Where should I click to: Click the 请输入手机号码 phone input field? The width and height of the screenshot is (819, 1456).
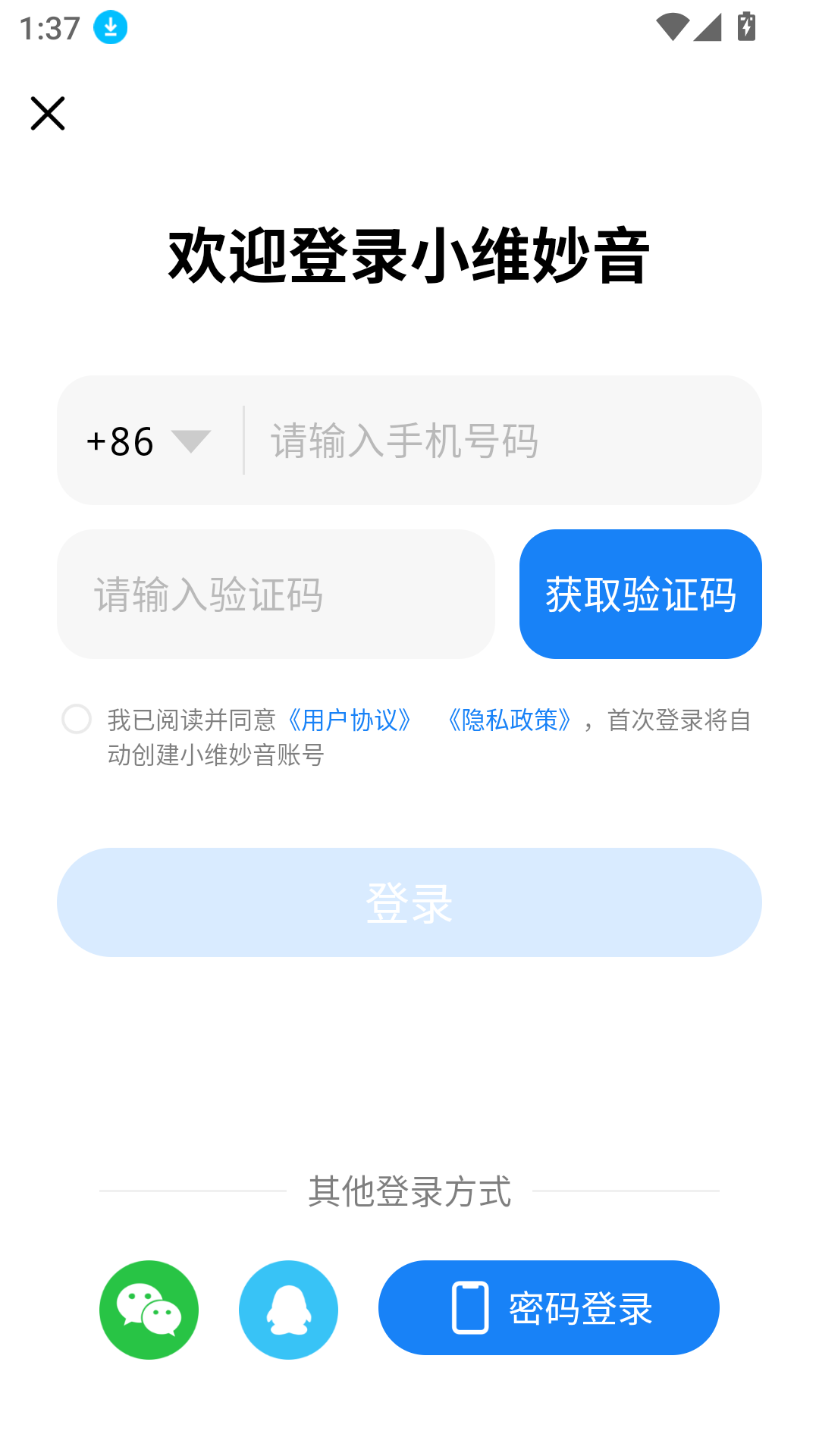[x=500, y=441]
